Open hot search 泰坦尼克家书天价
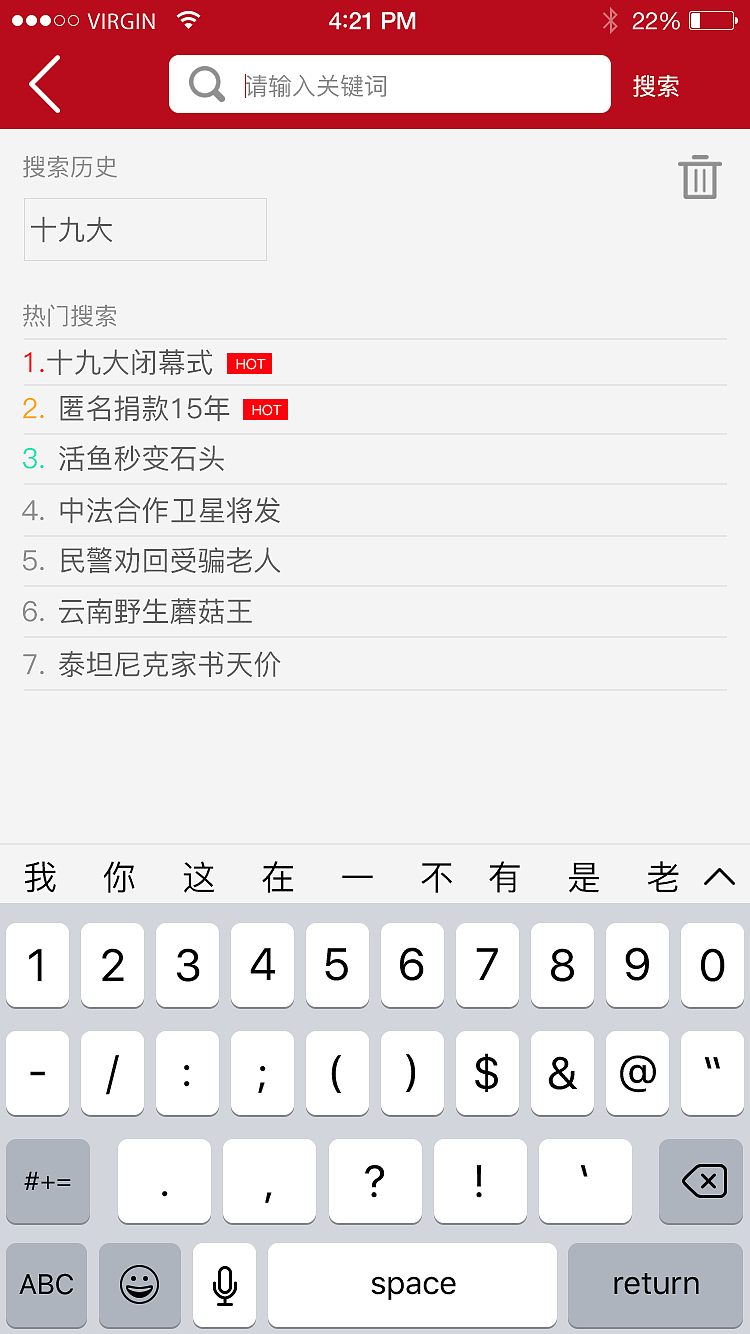The width and height of the screenshot is (750, 1334). tap(160, 665)
